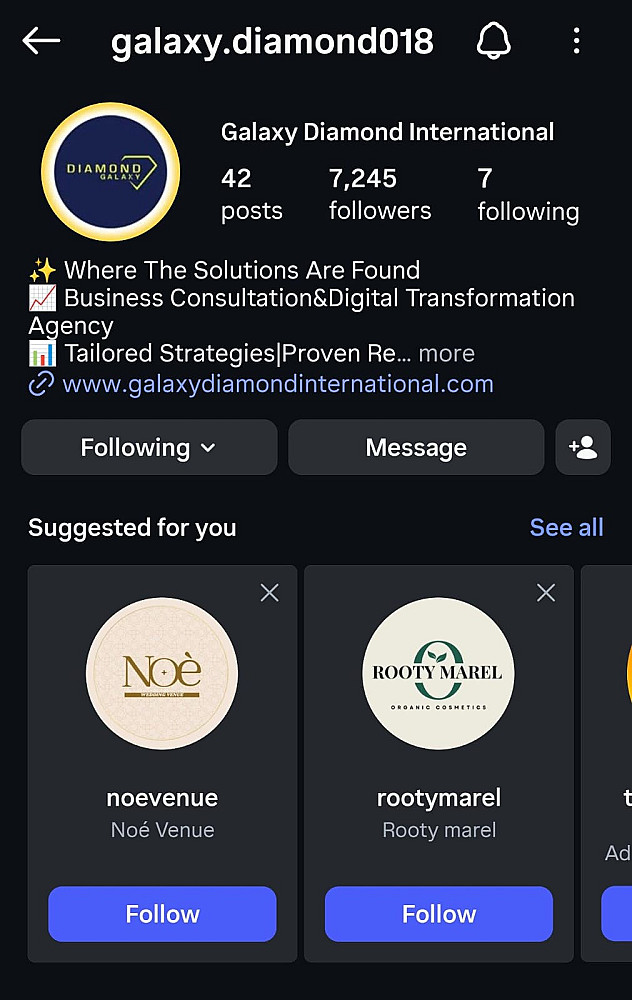632x1000 pixels.
Task: Open the galaxydiamondinternational.com website link
Action: [x=277, y=384]
